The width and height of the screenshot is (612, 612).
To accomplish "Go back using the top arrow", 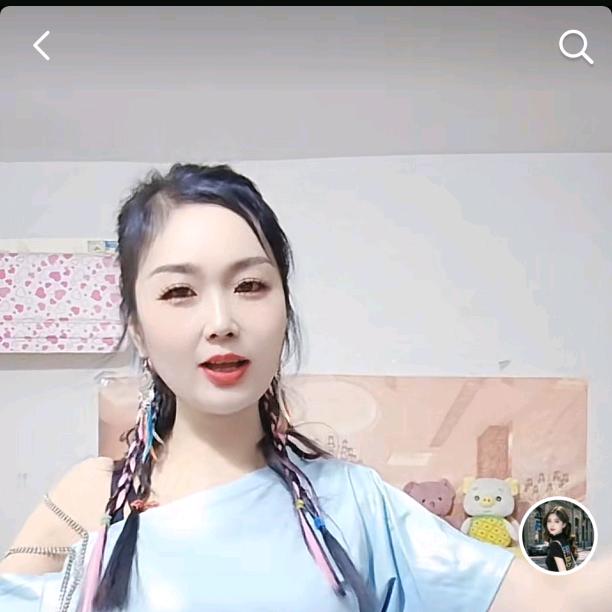I will pyautogui.click(x=41, y=46).
